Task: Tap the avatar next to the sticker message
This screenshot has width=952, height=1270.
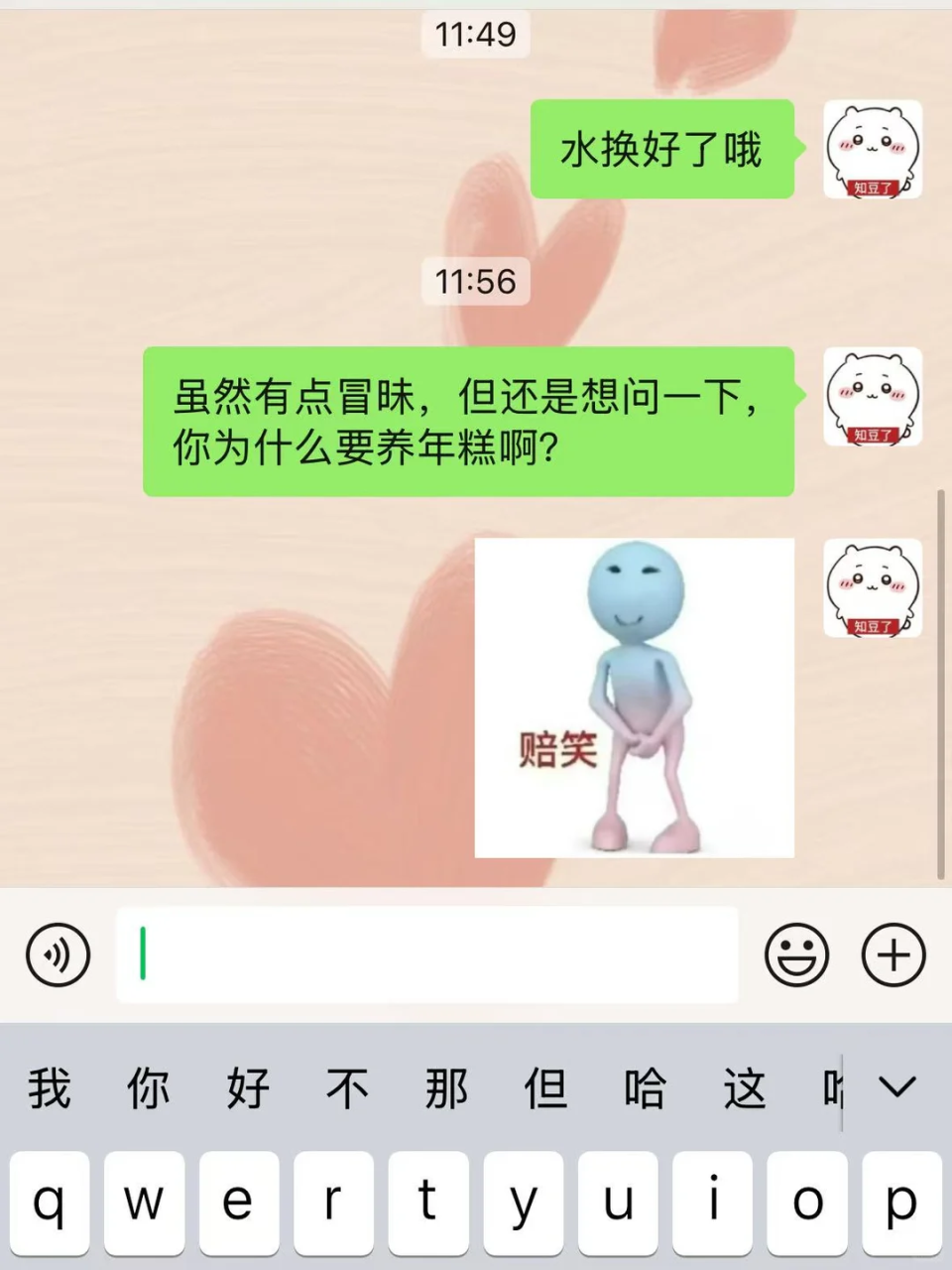Action: [873, 589]
